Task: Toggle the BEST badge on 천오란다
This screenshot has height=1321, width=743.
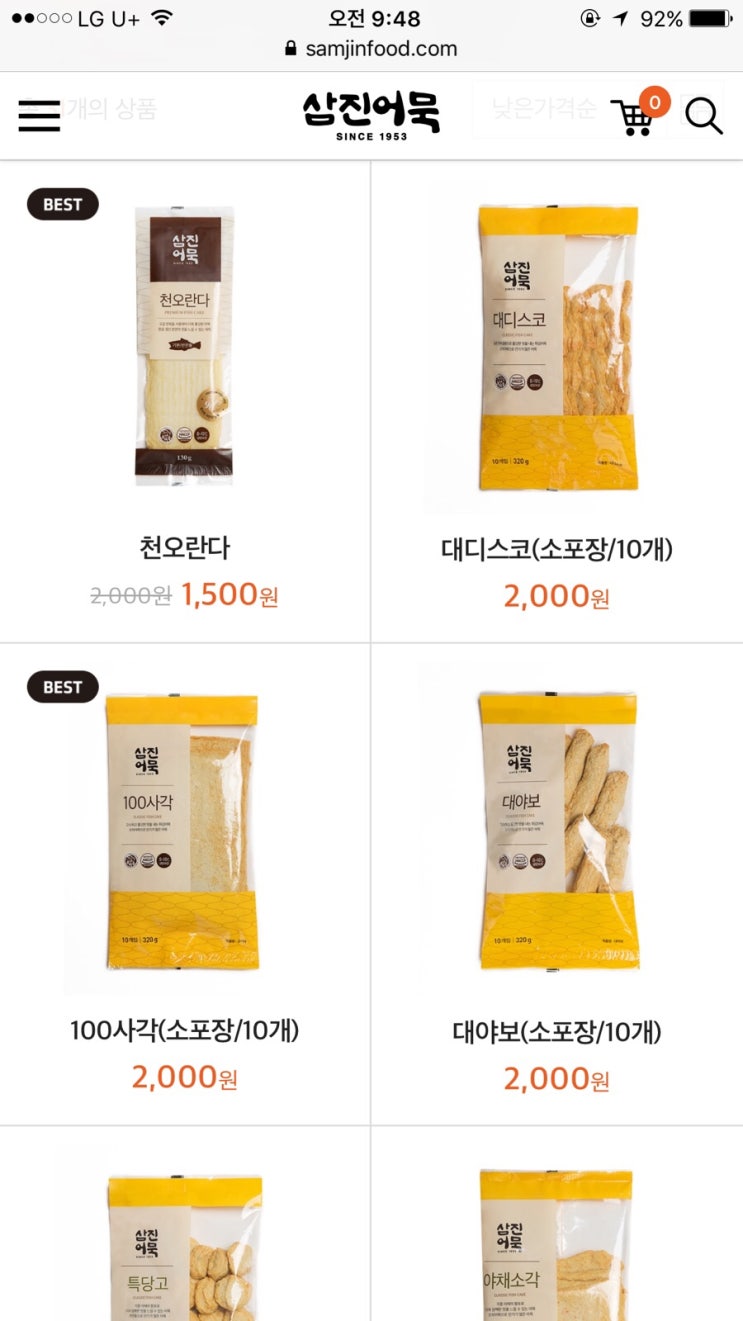Action: click(x=62, y=205)
